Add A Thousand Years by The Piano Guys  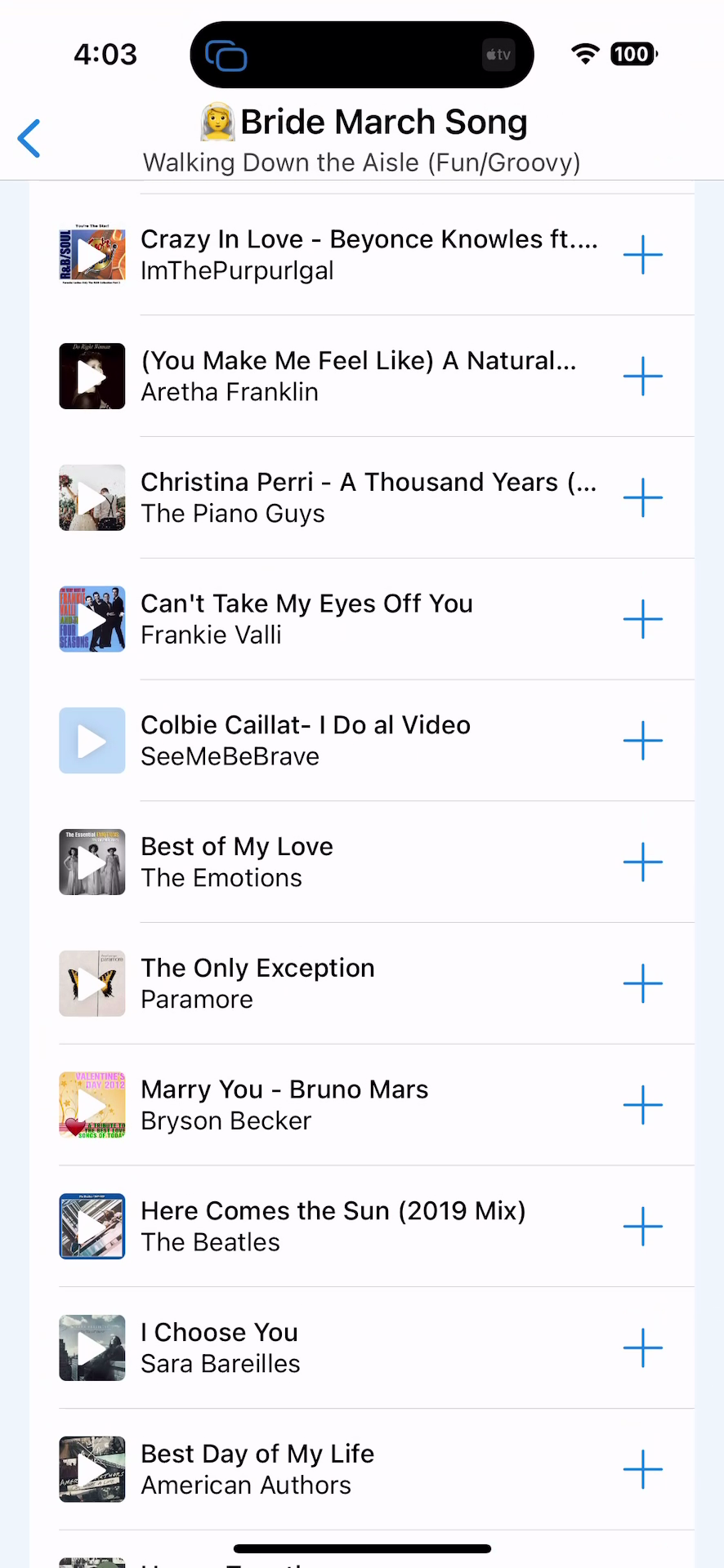pos(642,498)
